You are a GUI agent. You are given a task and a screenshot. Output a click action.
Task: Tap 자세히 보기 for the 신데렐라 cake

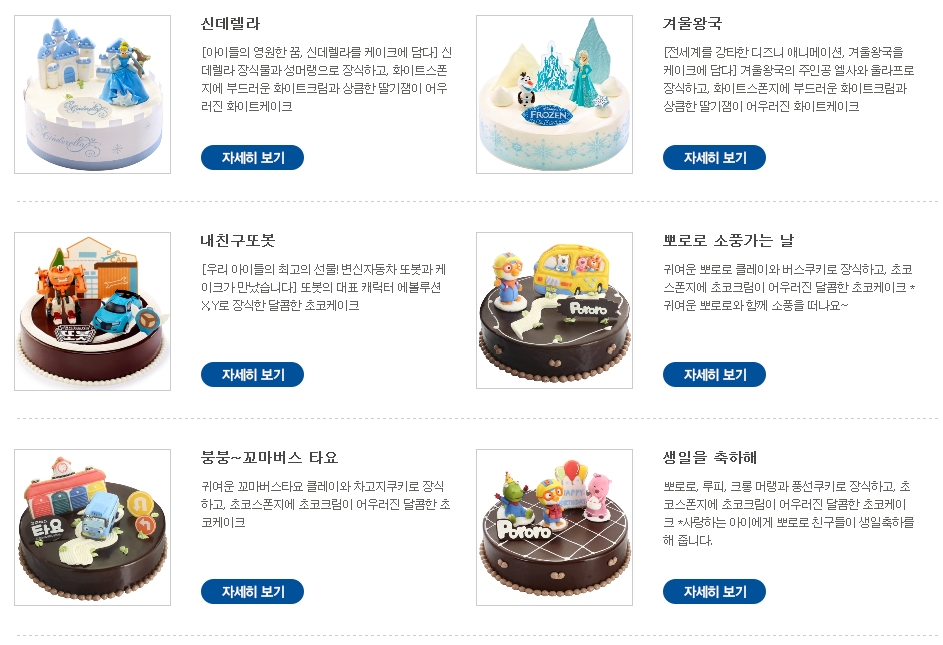point(252,158)
